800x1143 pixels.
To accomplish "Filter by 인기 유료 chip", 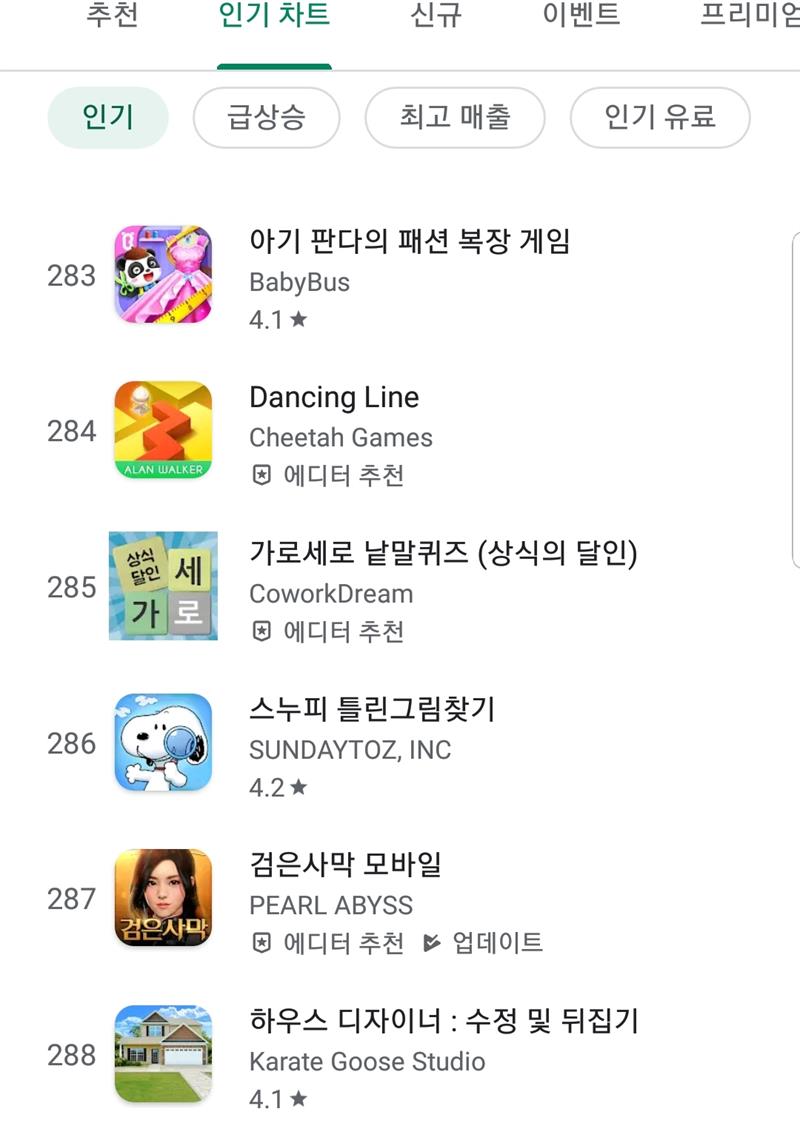I will click(x=660, y=118).
